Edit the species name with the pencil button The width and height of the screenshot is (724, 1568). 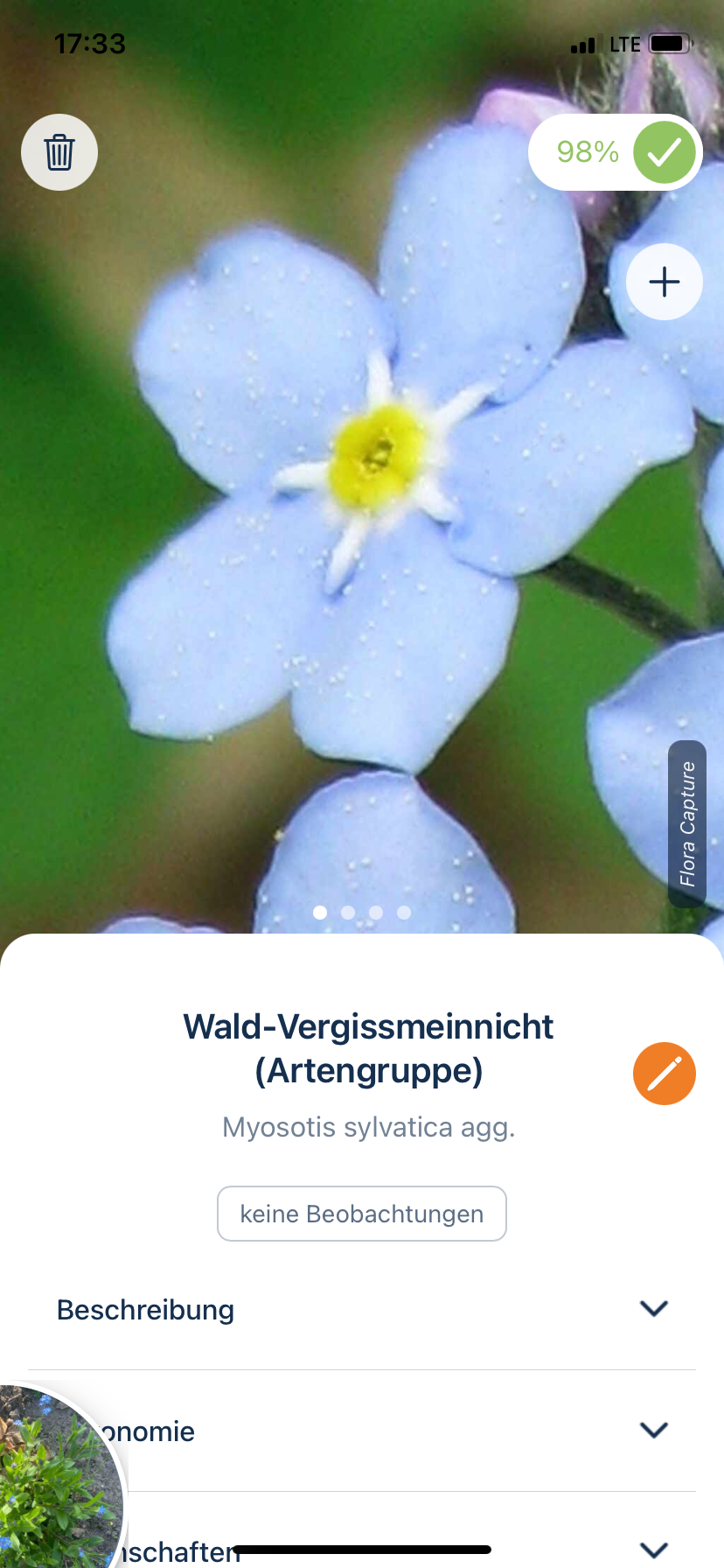pos(664,1074)
